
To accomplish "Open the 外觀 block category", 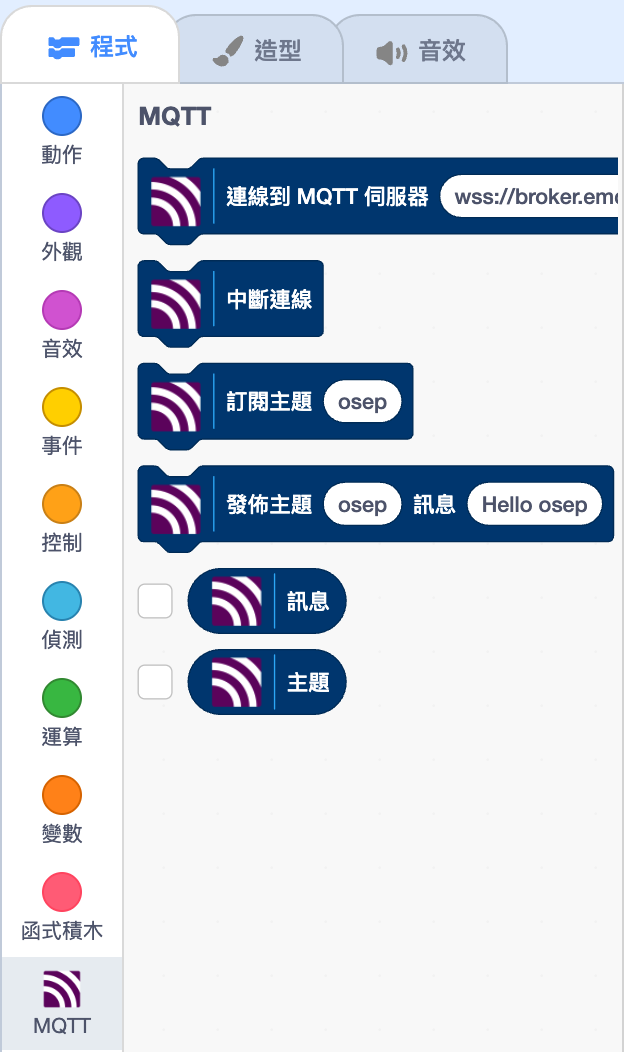I will point(62,228).
